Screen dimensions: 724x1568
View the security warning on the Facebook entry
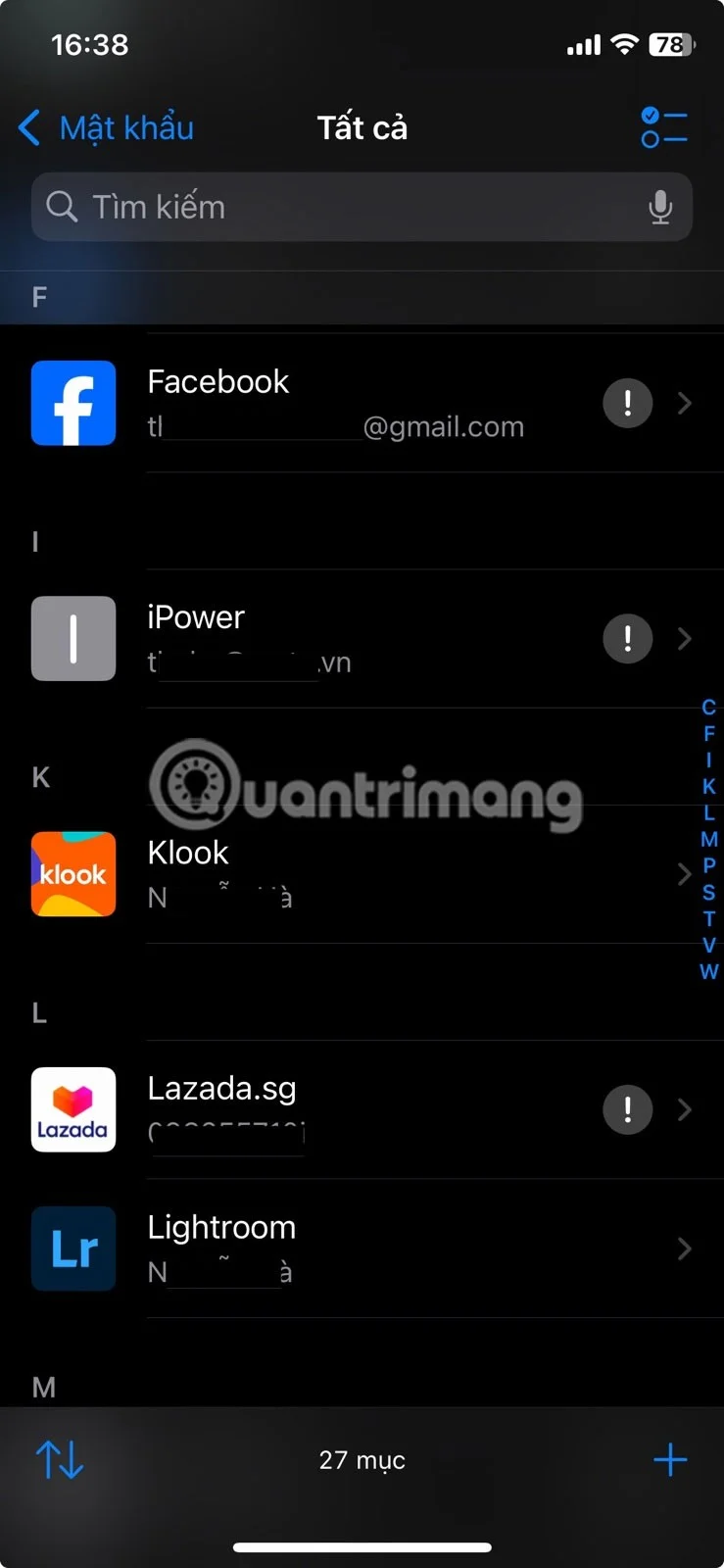(627, 403)
